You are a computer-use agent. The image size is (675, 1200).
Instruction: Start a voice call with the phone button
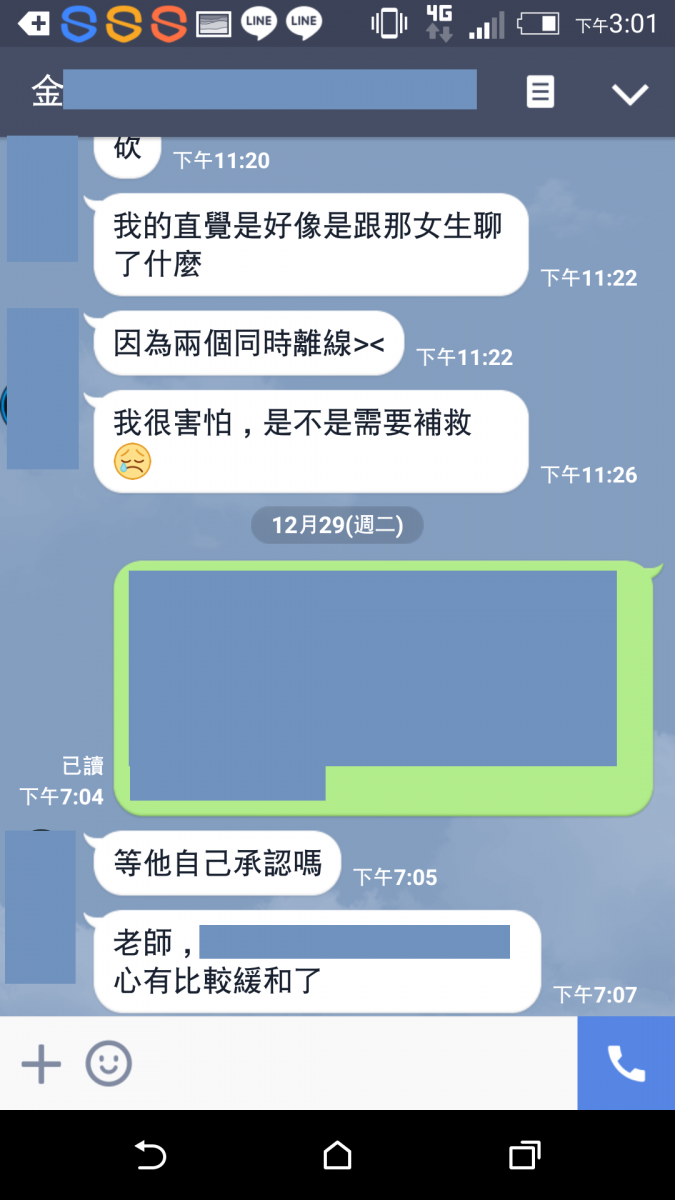click(x=626, y=1063)
